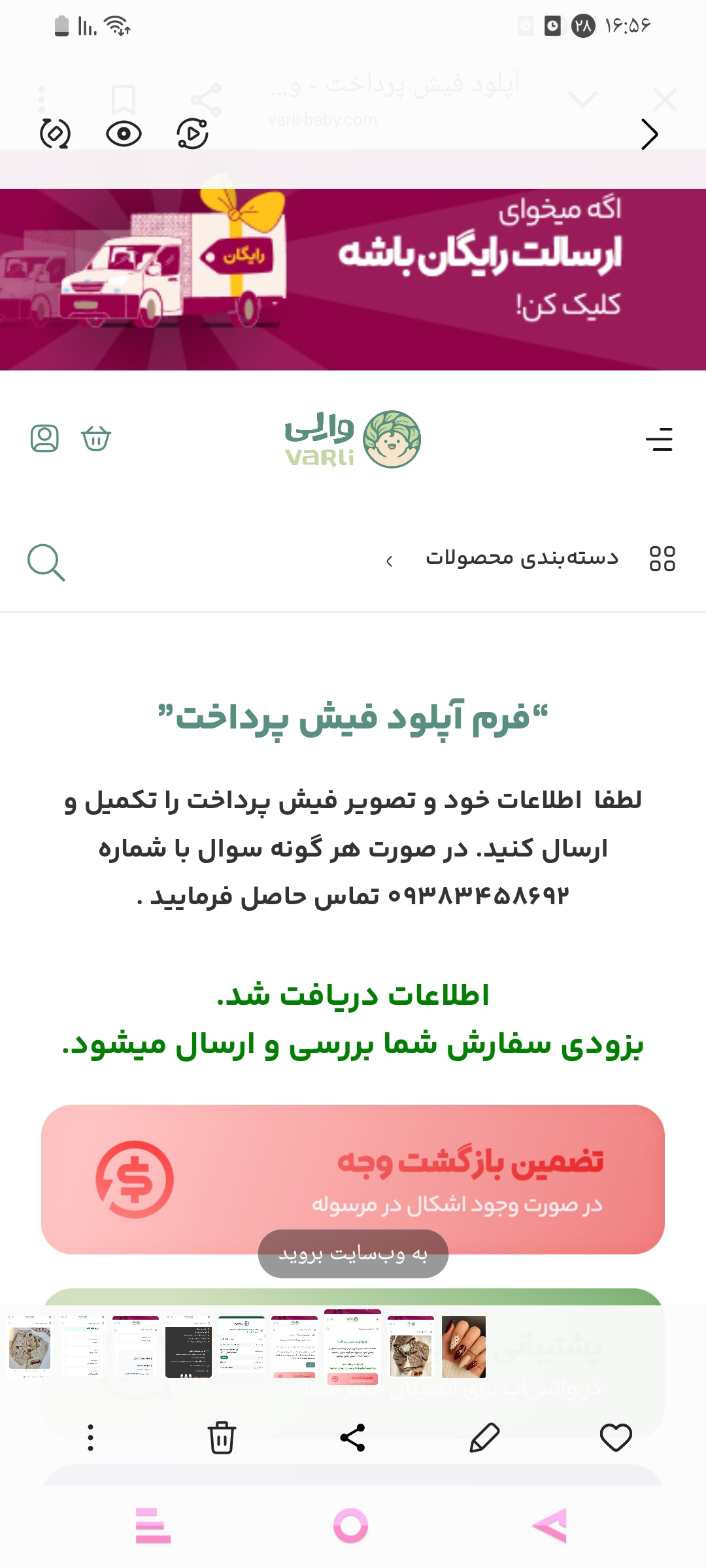
Task: Tap the 'به وب‌سایت بروید' button
Action: [x=353, y=1254]
